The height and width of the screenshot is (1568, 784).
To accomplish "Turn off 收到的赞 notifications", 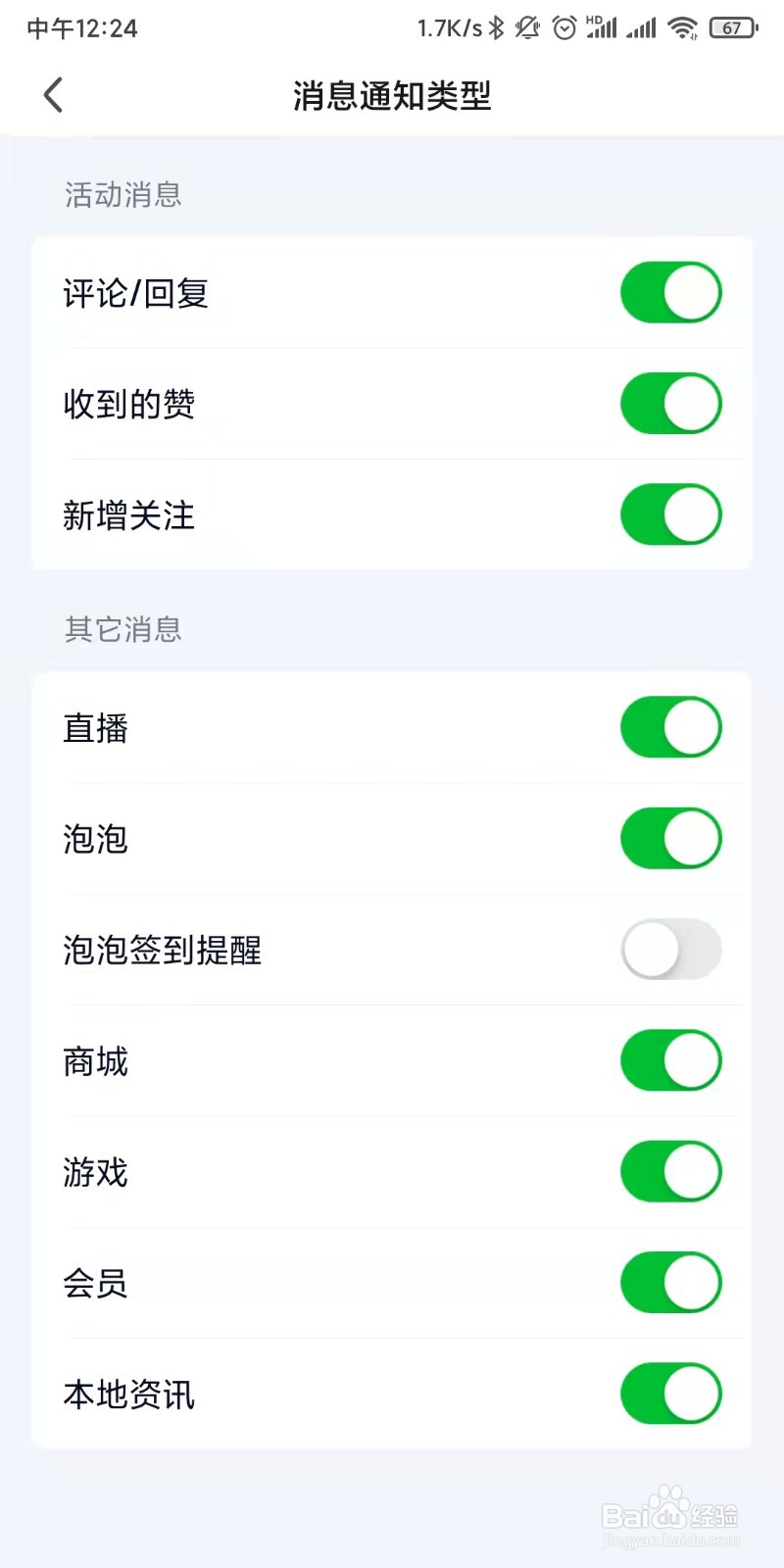I will tap(671, 403).
